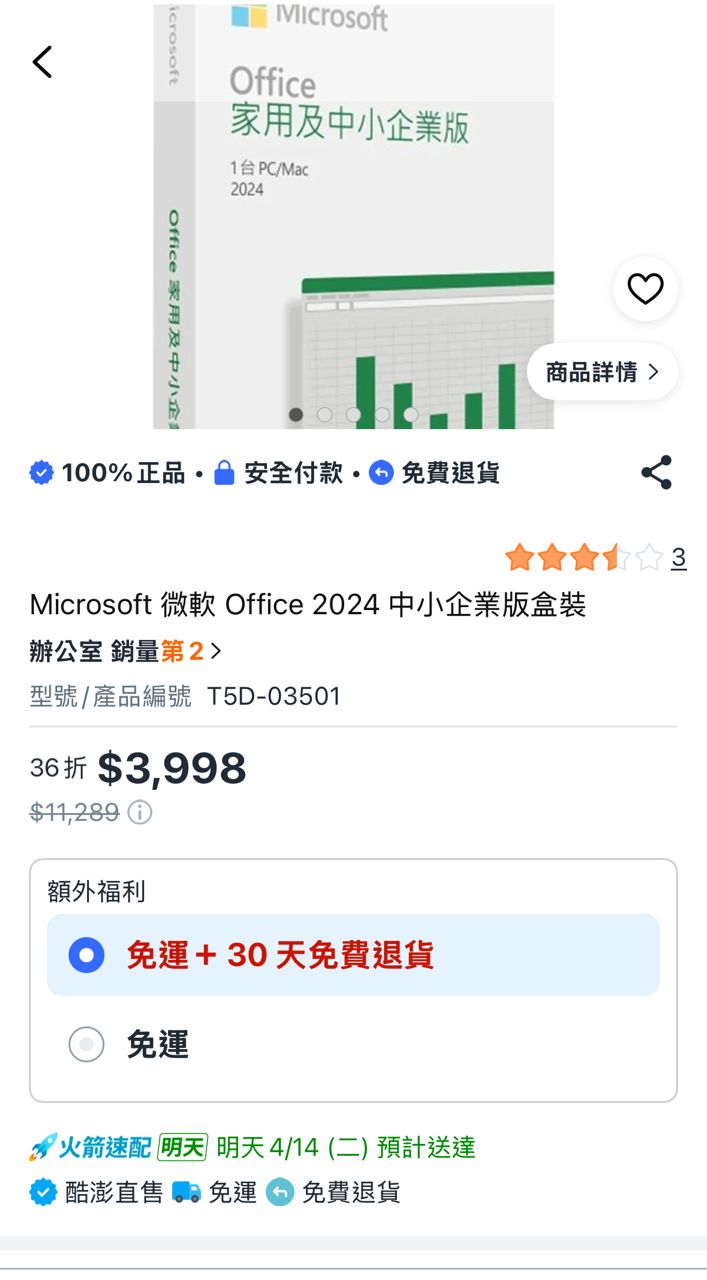Viewport: 707px width, 1280px height.
Task: Choose the plain 免運 option
Action: point(86,1045)
